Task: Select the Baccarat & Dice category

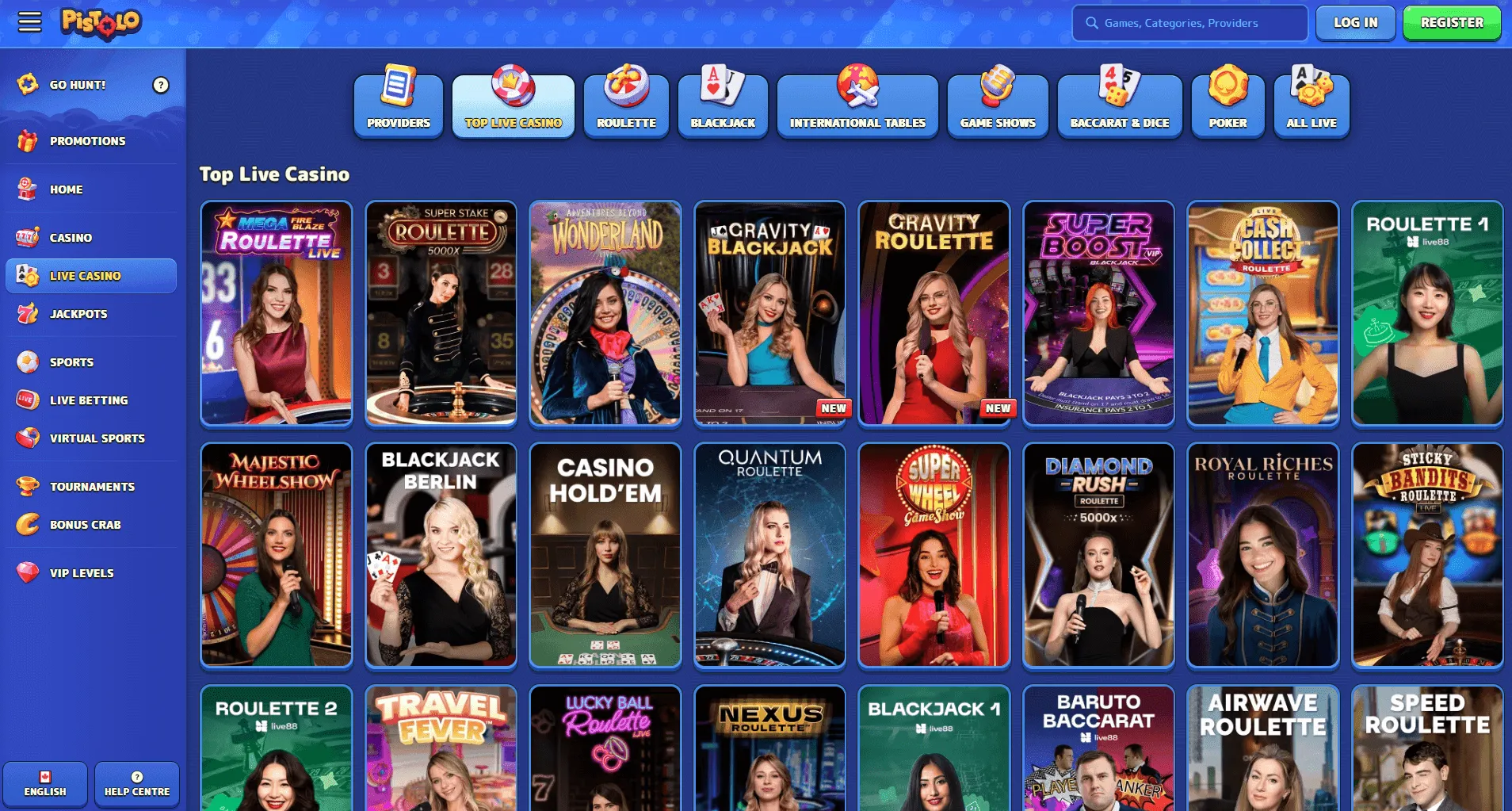Action: [x=1119, y=105]
